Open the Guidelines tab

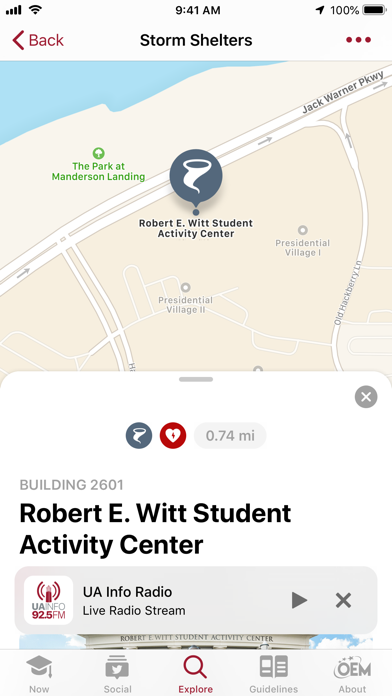click(274, 674)
